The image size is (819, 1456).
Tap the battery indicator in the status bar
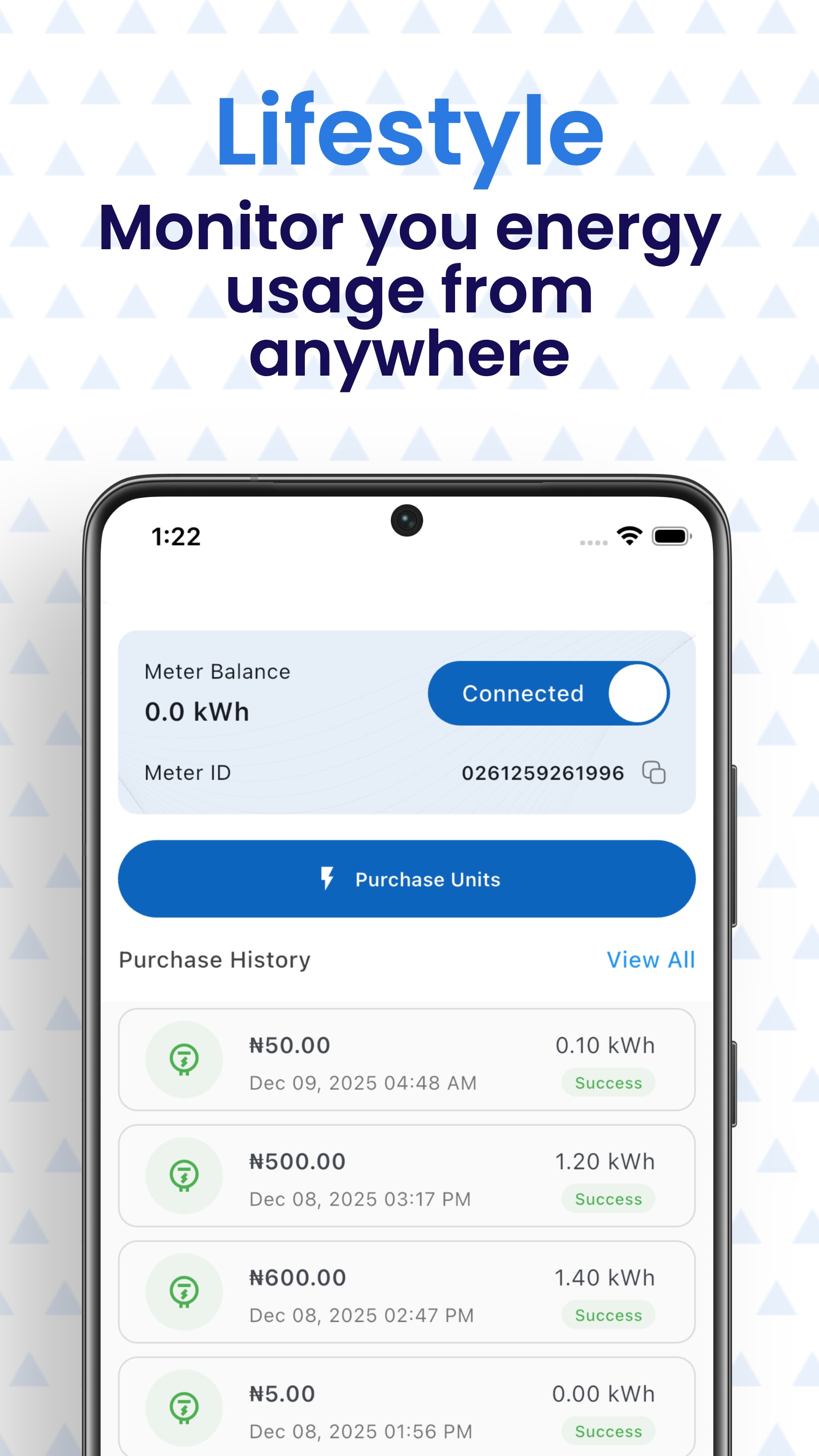[x=670, y=536]
